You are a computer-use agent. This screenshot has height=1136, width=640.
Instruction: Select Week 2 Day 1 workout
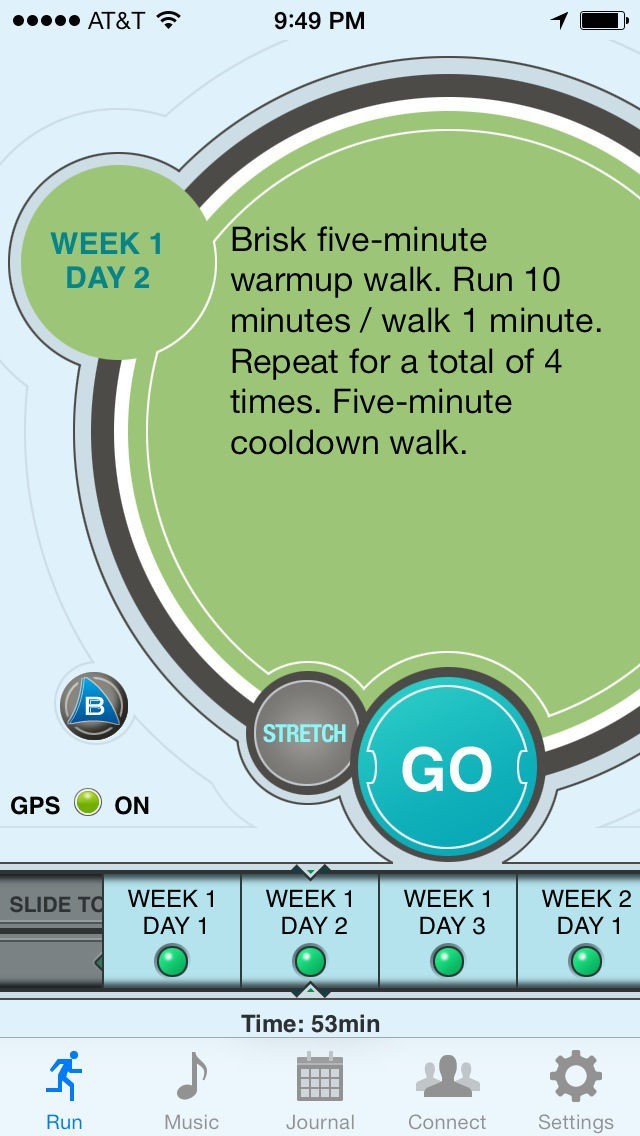[x=584, y=930]
